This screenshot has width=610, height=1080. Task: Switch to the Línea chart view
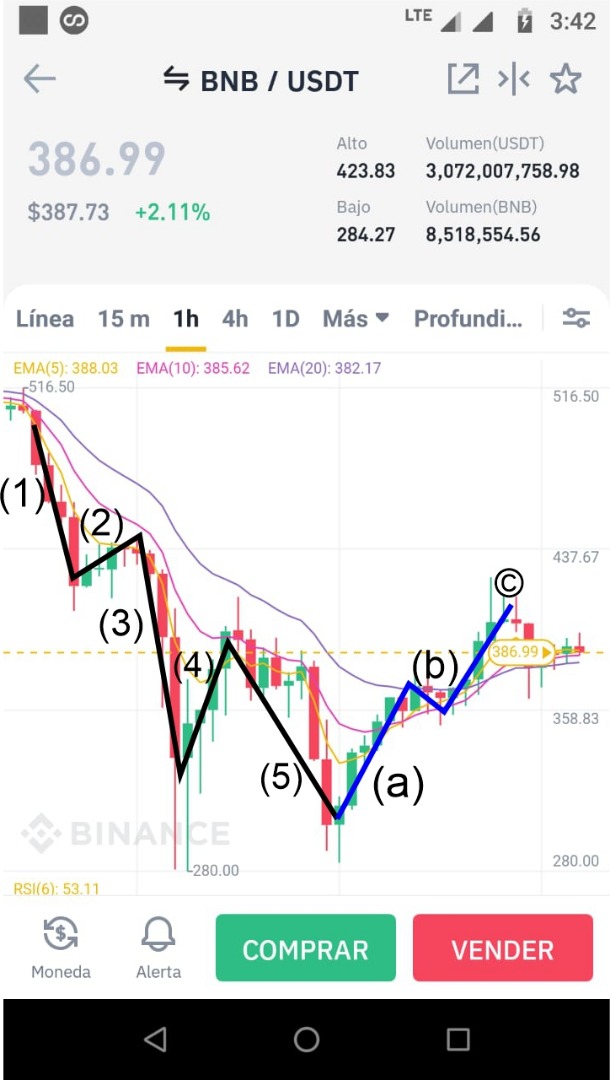(45, 319)
